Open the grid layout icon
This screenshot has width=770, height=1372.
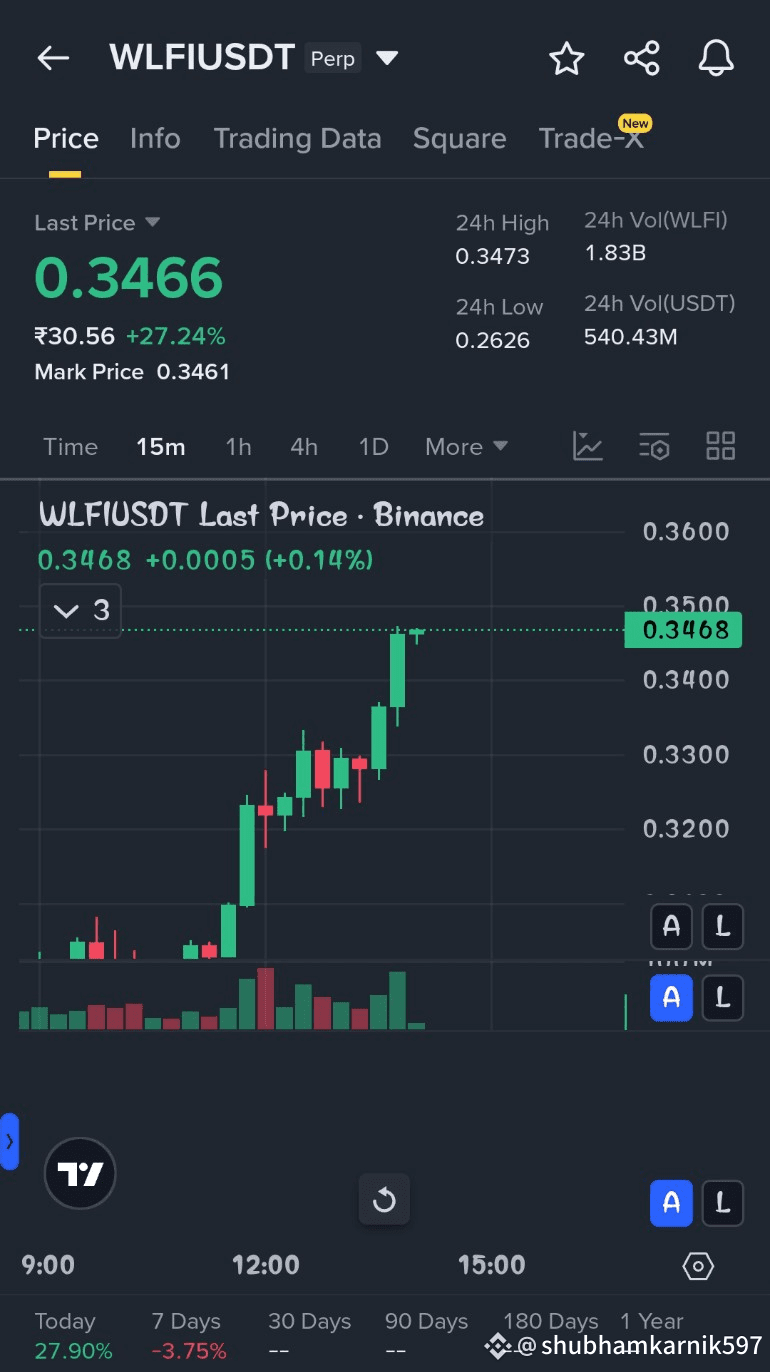click(x=721, y=446)
